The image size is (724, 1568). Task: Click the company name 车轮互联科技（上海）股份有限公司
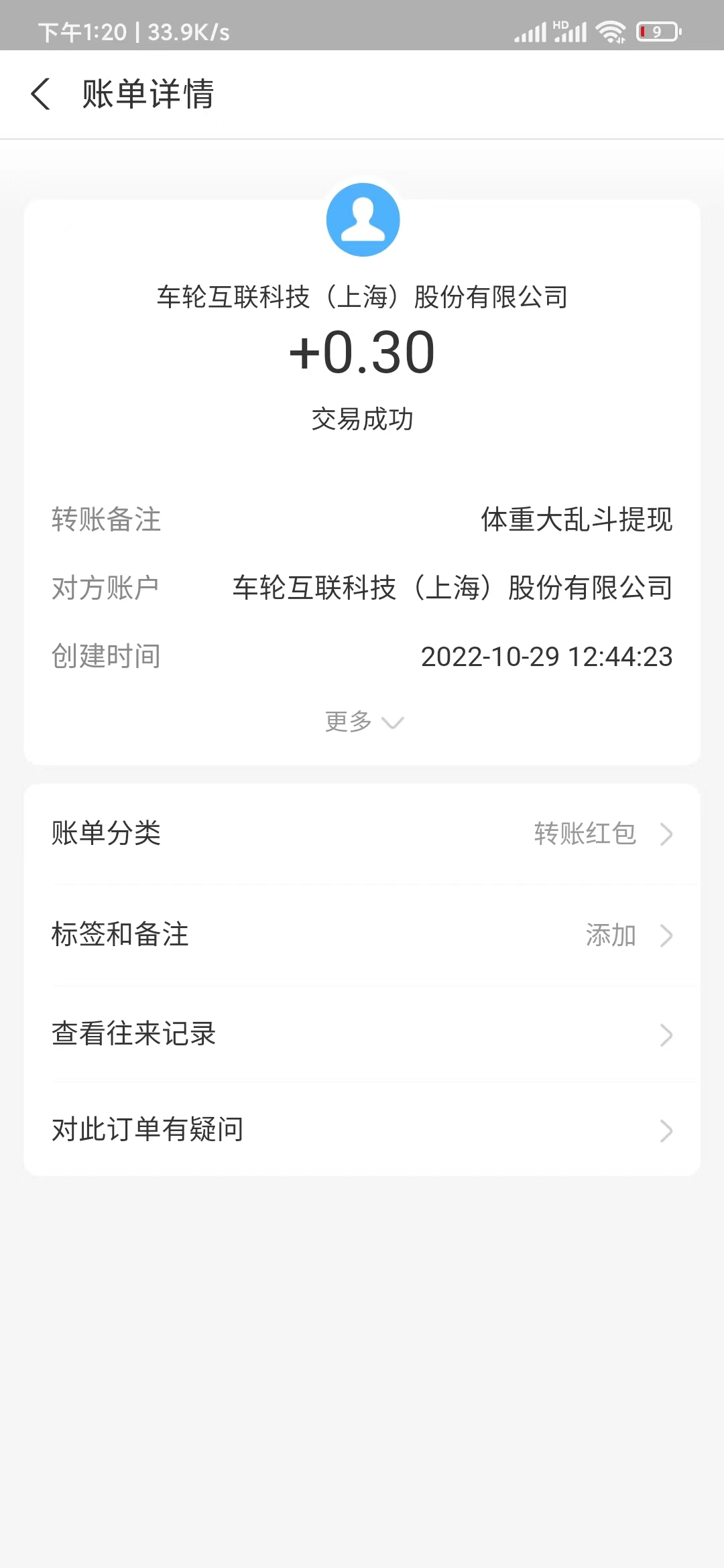pos(362,297)
